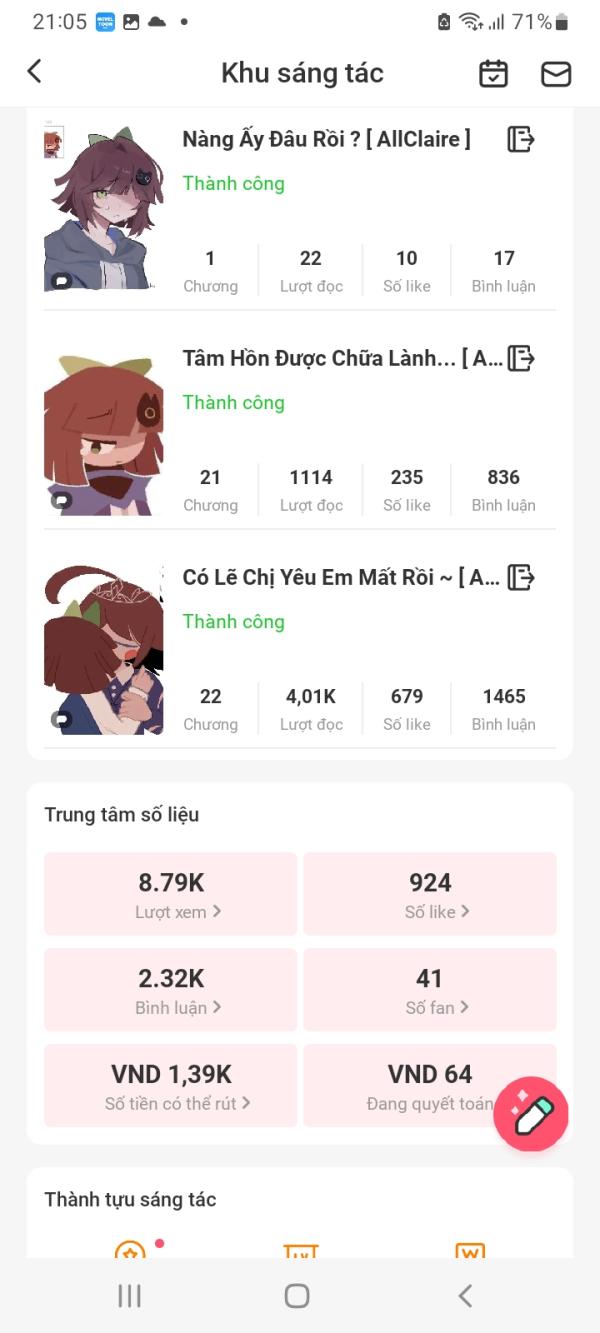Image resolution: width=600 pixels, height=1333 pixels.
Task: Tap export icon beside Có Lẽ Chị Yêu Em
Action: 521,577
